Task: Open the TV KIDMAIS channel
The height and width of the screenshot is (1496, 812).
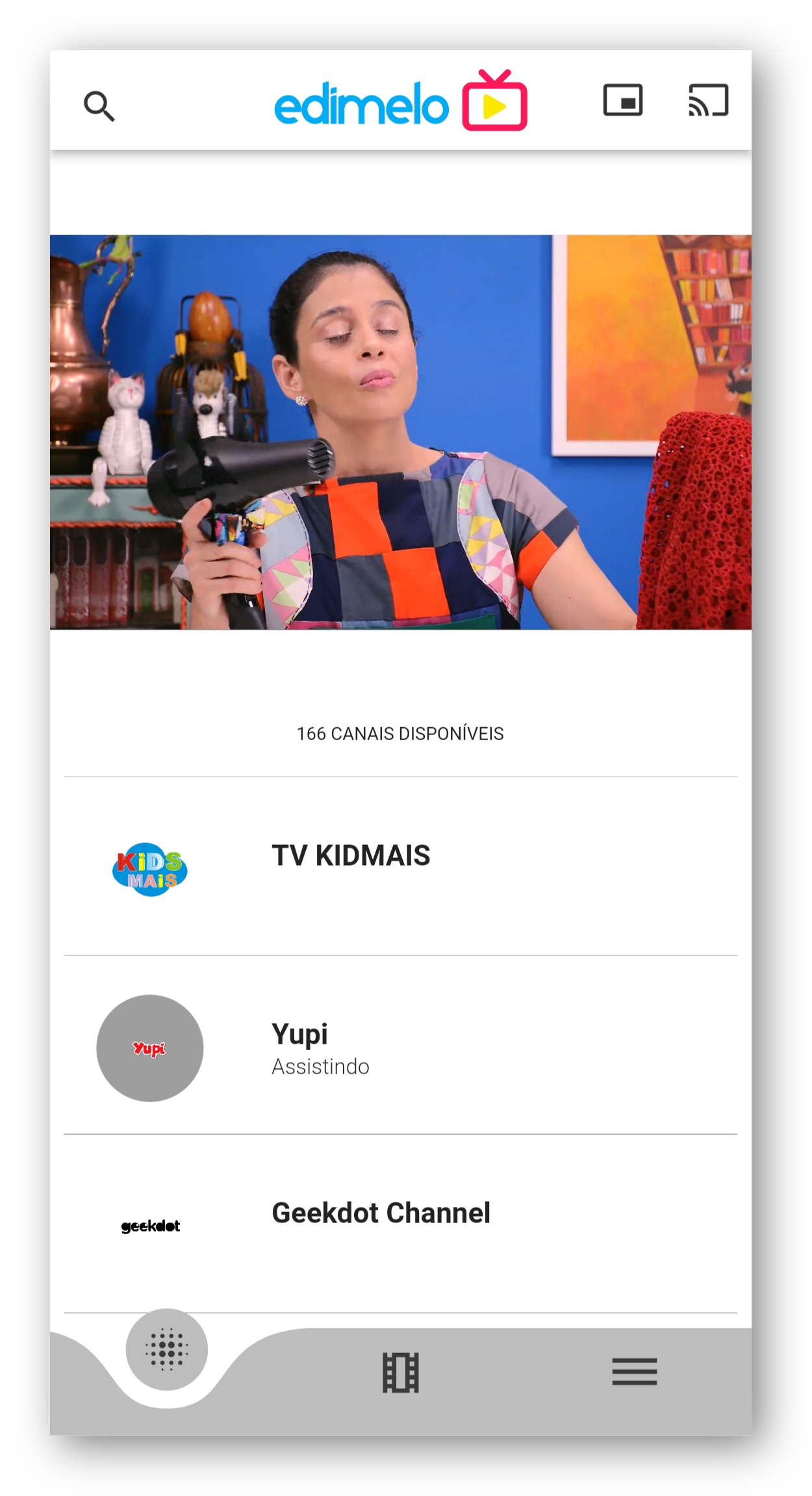Action: (x=401, y=866)
